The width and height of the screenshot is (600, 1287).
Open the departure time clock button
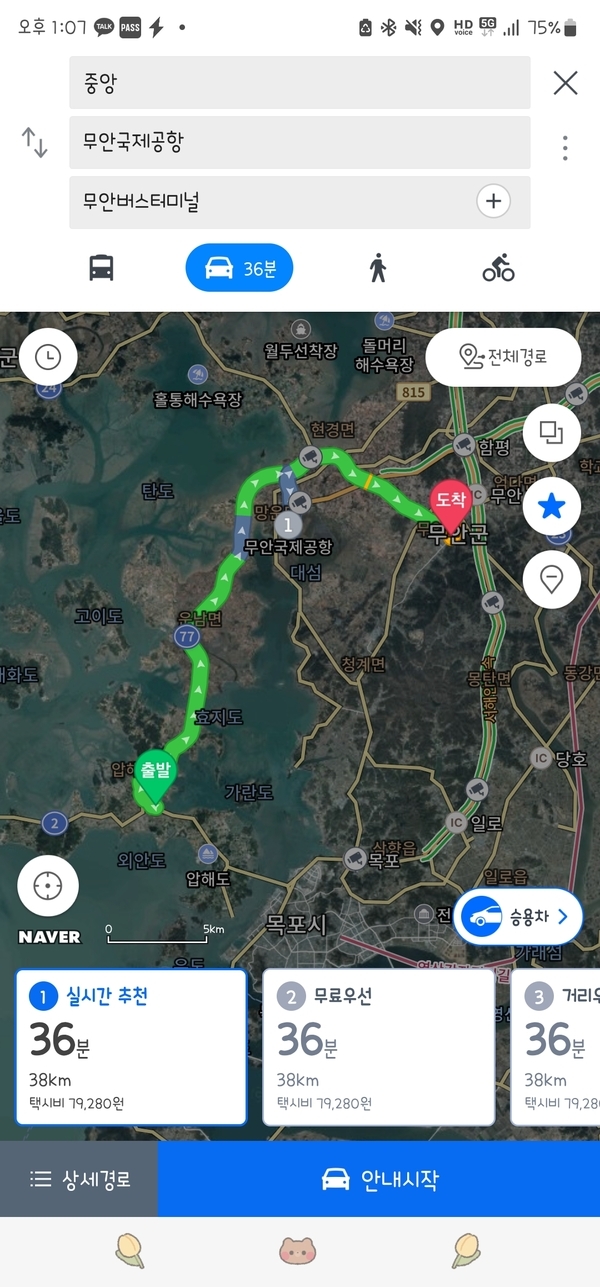48,356
